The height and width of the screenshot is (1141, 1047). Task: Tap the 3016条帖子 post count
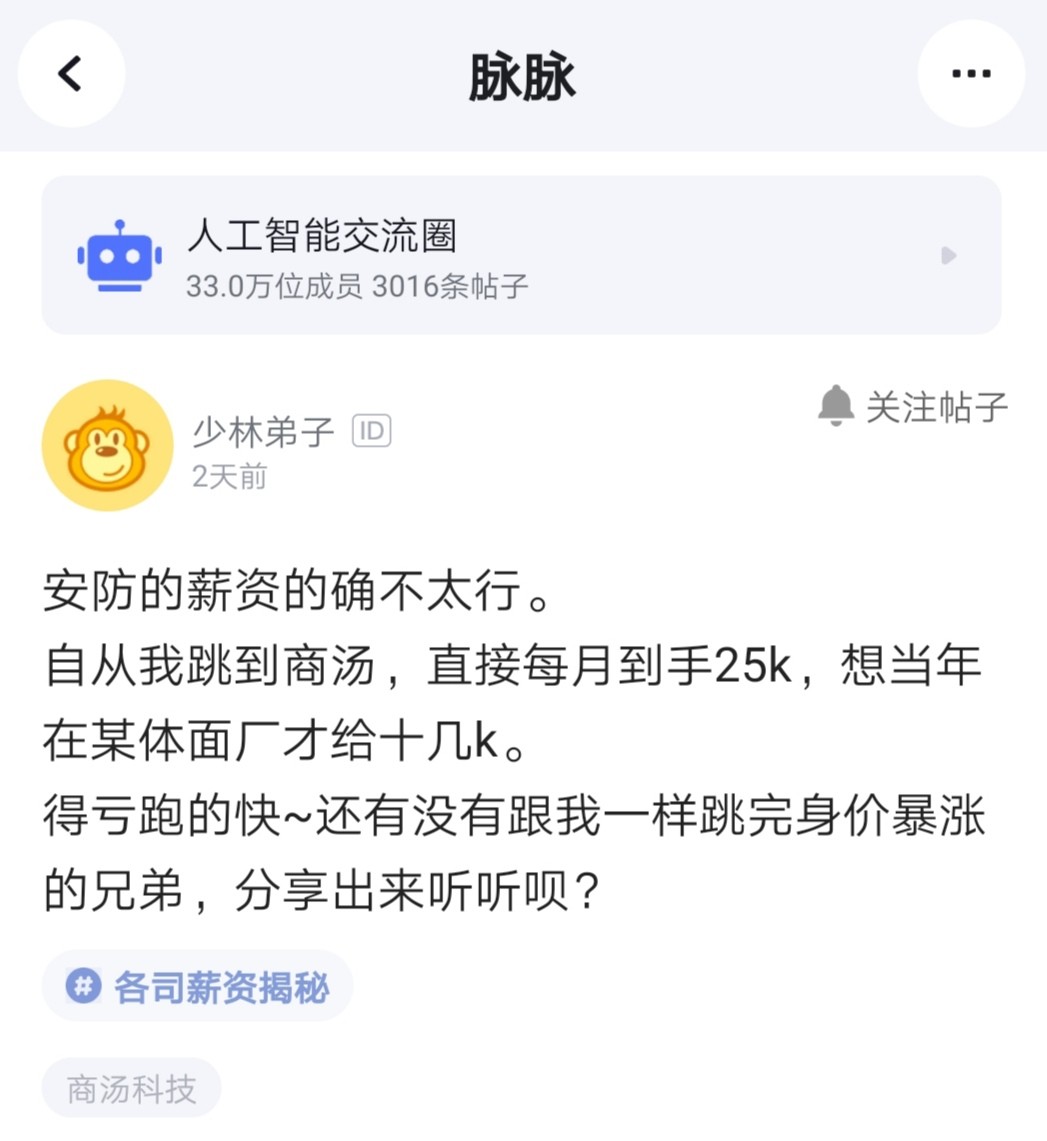[452, 287]
